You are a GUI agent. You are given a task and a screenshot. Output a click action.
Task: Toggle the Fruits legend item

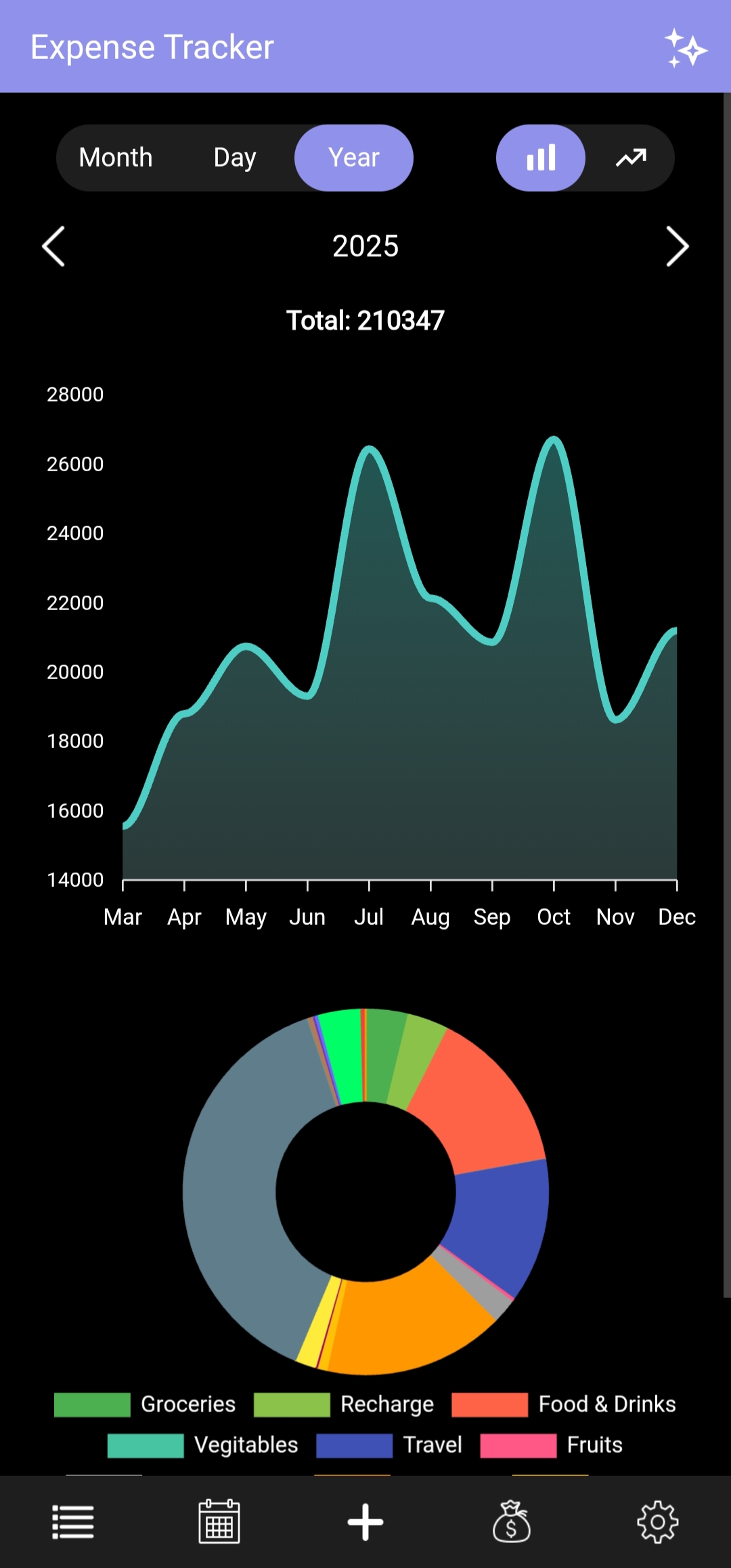(552, 1445)
